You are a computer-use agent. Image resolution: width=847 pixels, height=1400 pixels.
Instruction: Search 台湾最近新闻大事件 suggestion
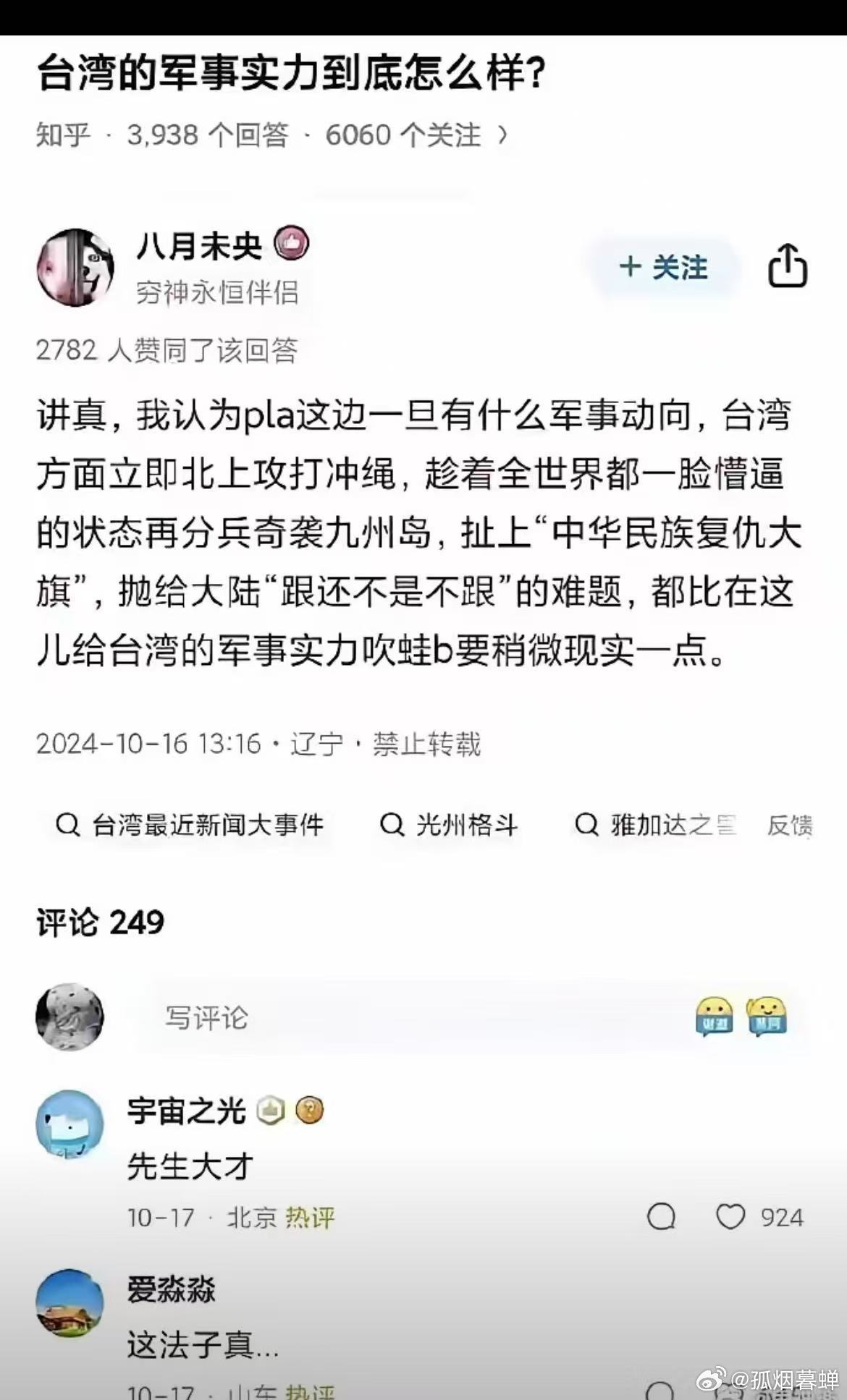click(x=190, y=825)
